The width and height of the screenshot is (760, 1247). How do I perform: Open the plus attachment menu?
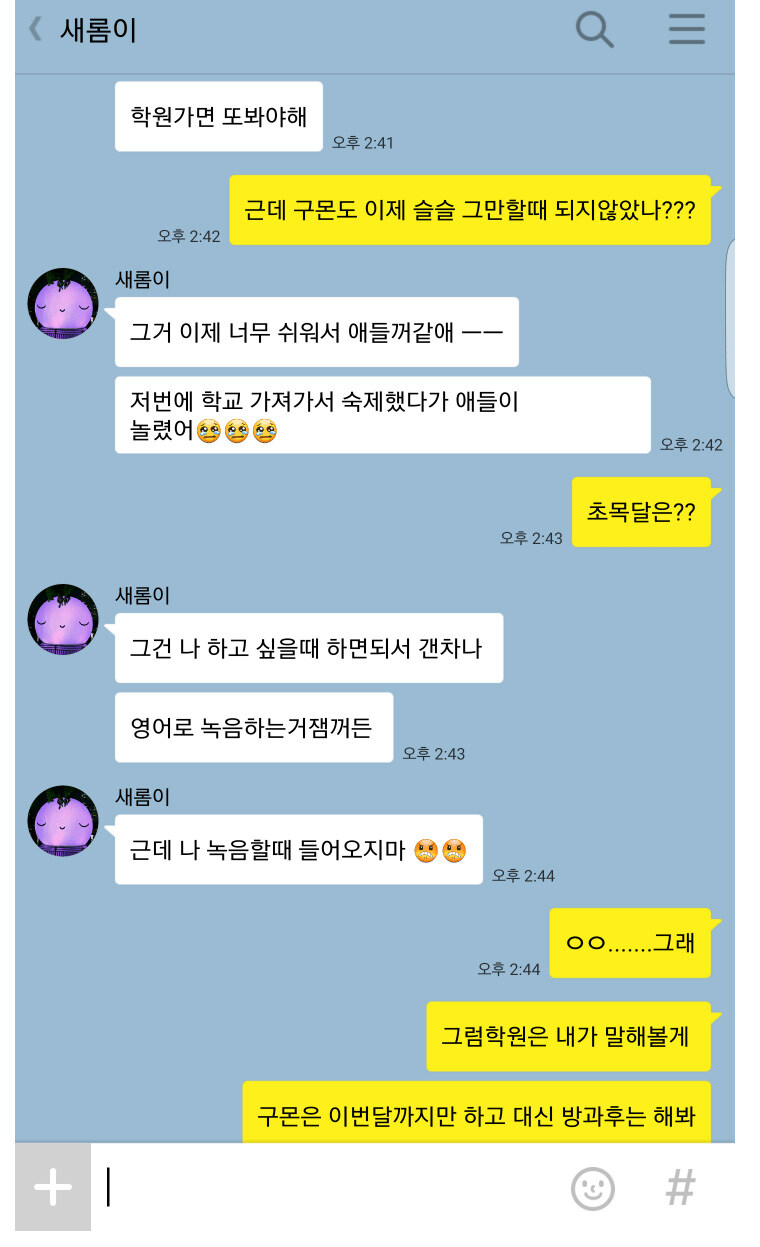(53, 1187)
